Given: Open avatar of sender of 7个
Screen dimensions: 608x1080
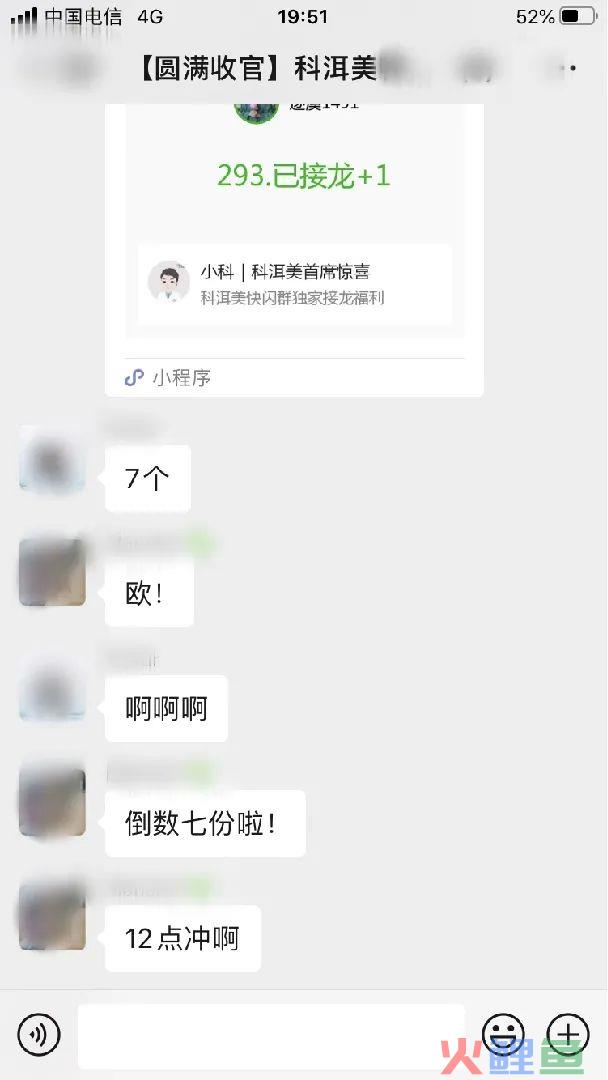Looking at the screenshot, I should click(52, 459).
